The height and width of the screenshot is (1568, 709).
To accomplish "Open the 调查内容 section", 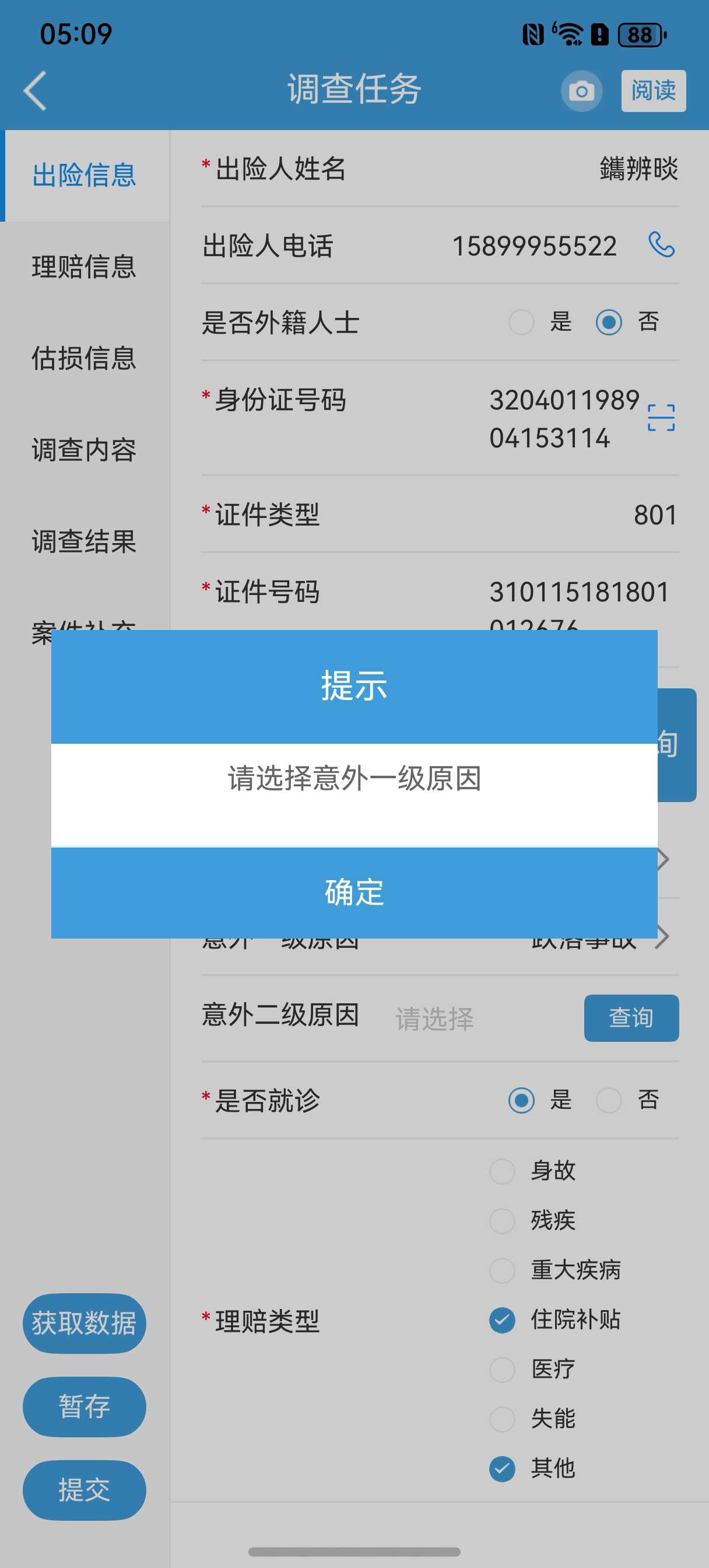I will (x=85, y=450).
